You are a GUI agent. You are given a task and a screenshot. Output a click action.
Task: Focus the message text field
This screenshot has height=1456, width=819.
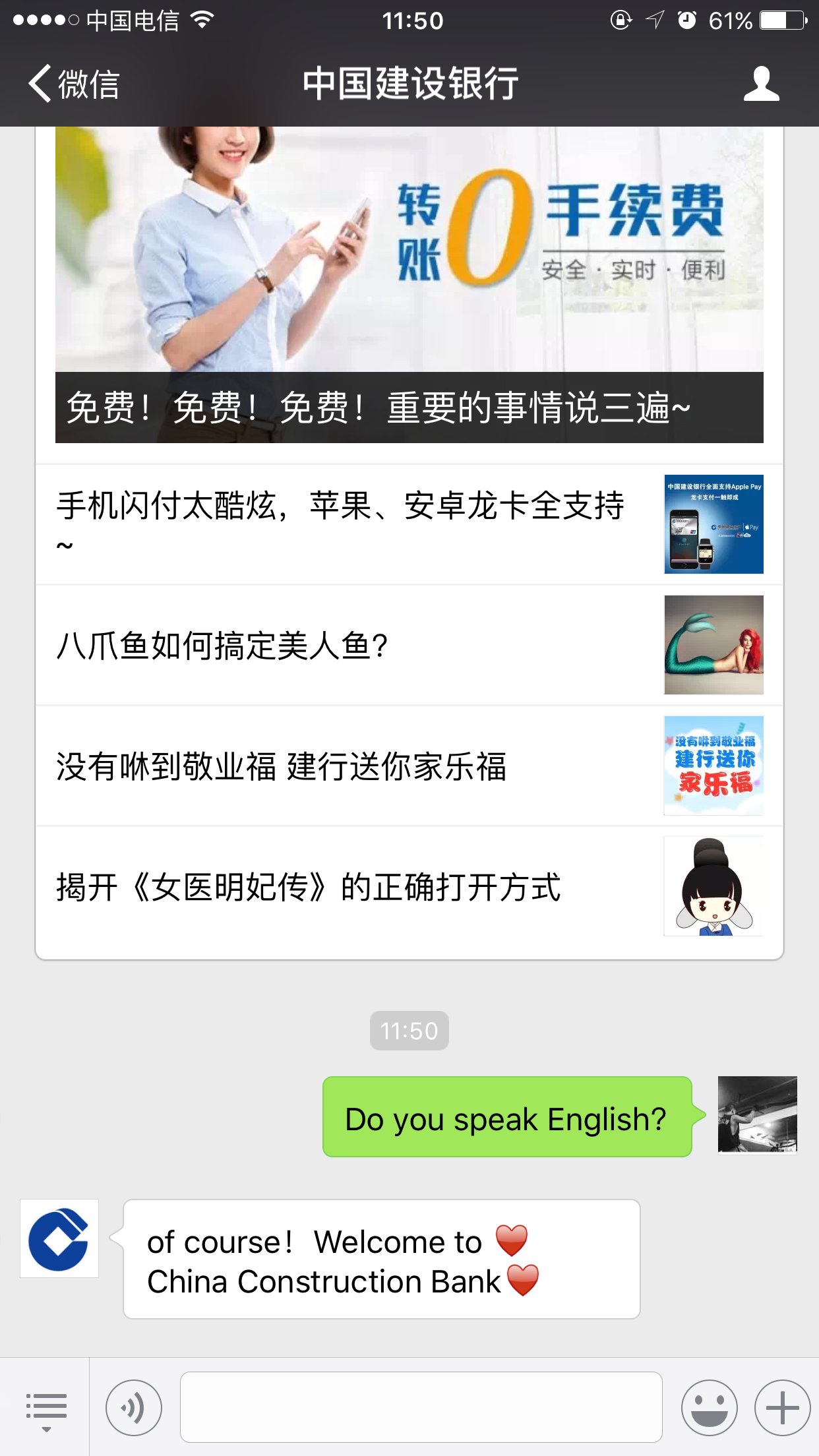421,1407
